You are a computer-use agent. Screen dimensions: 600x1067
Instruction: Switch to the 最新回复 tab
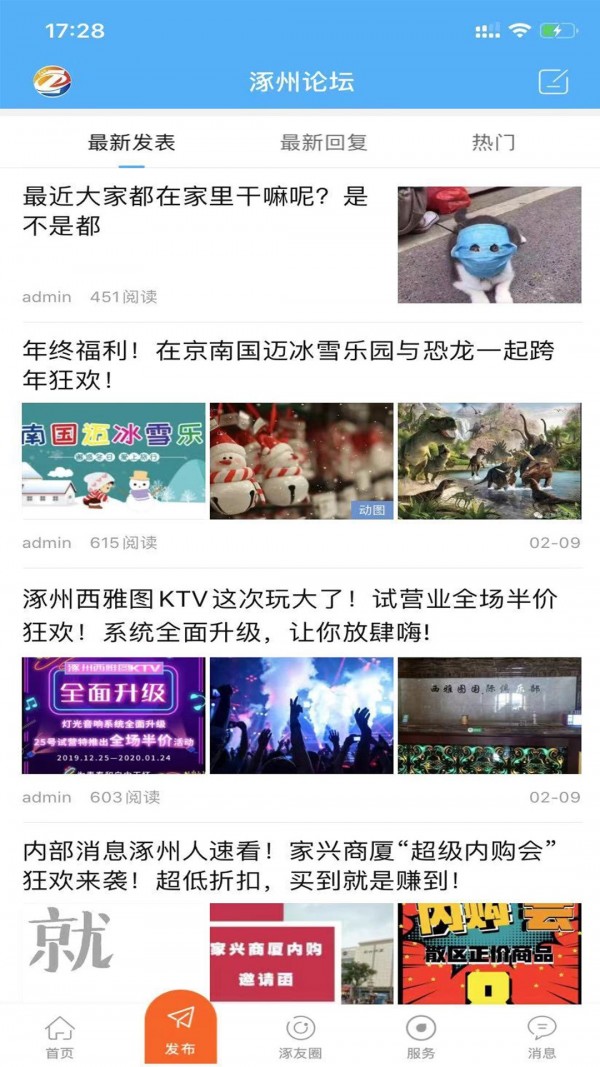tap(323, 142)
